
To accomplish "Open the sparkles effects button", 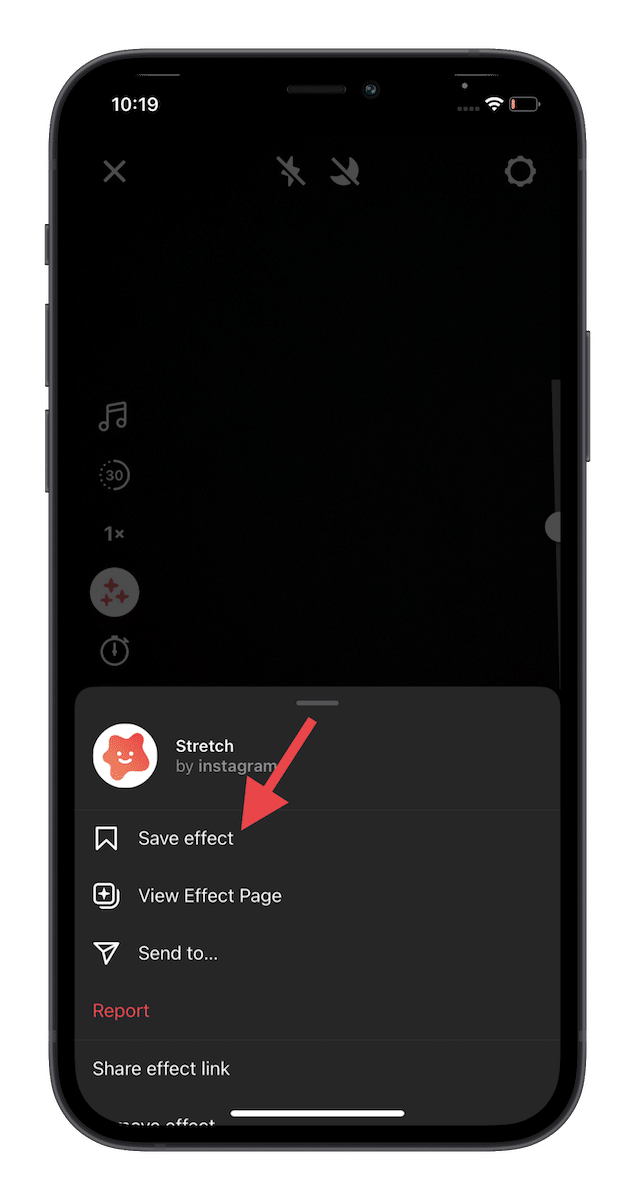I will [114, 593].
